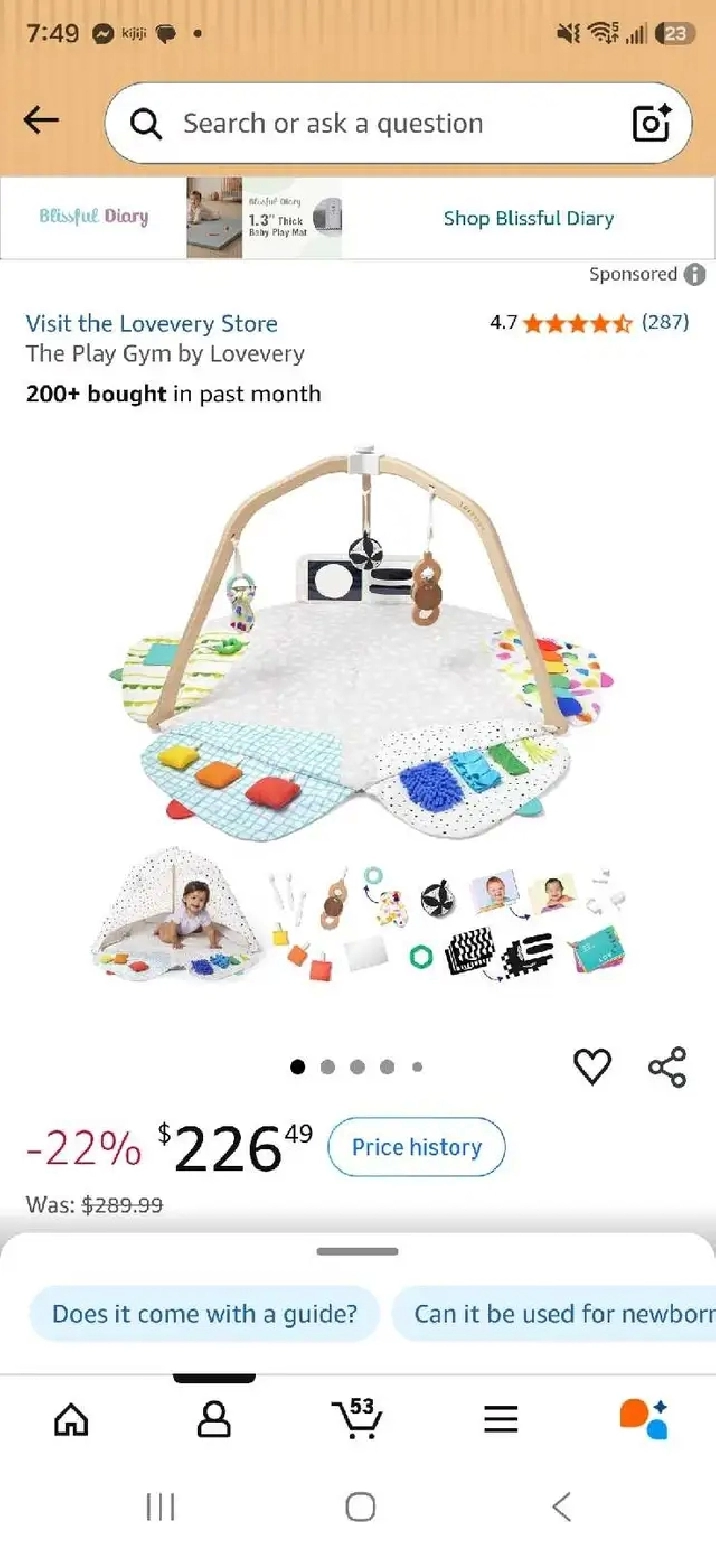Viewport: 716px width, 1554px height.
Task: Visit the Lovevery Store link
Action: point(151,323)
